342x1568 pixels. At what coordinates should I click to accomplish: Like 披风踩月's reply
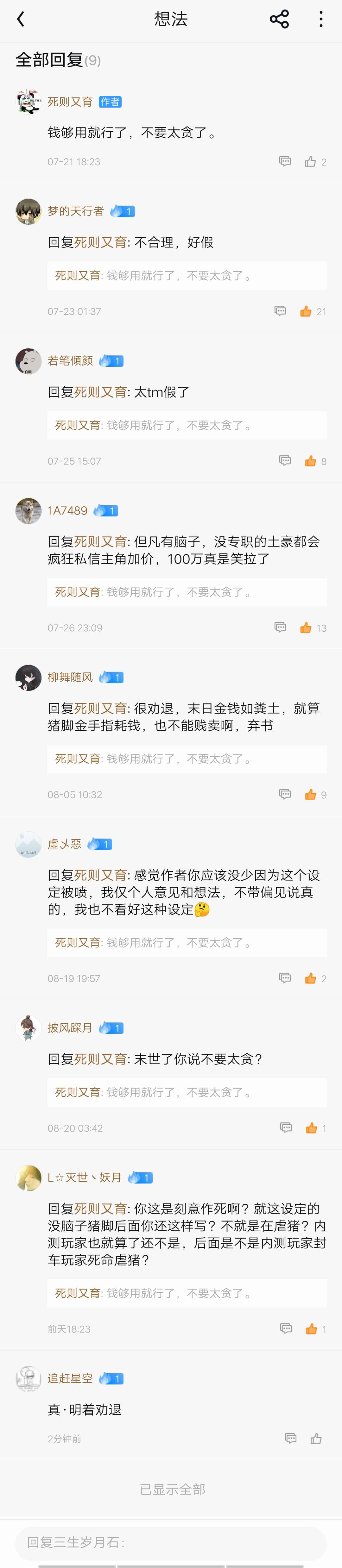coord(311,1128)
